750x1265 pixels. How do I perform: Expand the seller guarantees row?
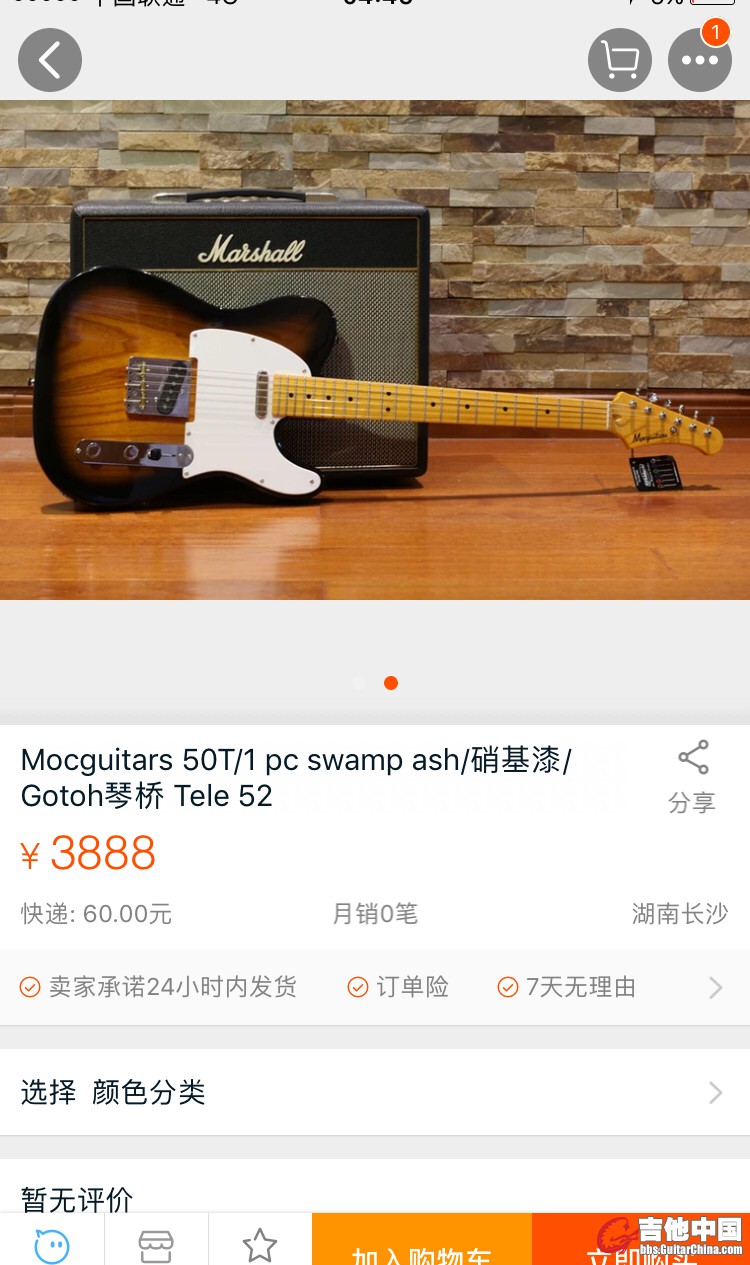(715, 988)
